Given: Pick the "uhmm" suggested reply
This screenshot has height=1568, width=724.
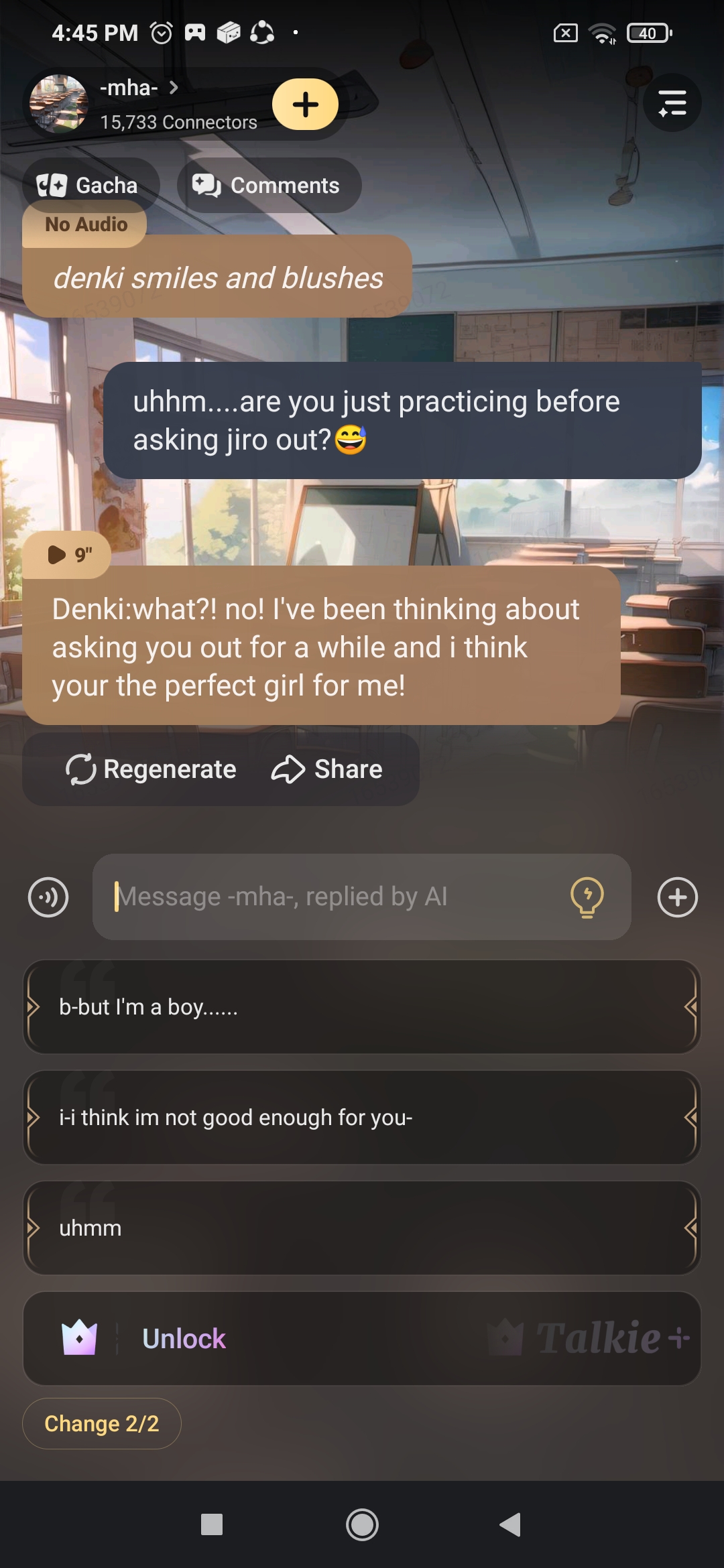Looking at the screenshot, I should pyautogui.click(x=362, y=1228).
